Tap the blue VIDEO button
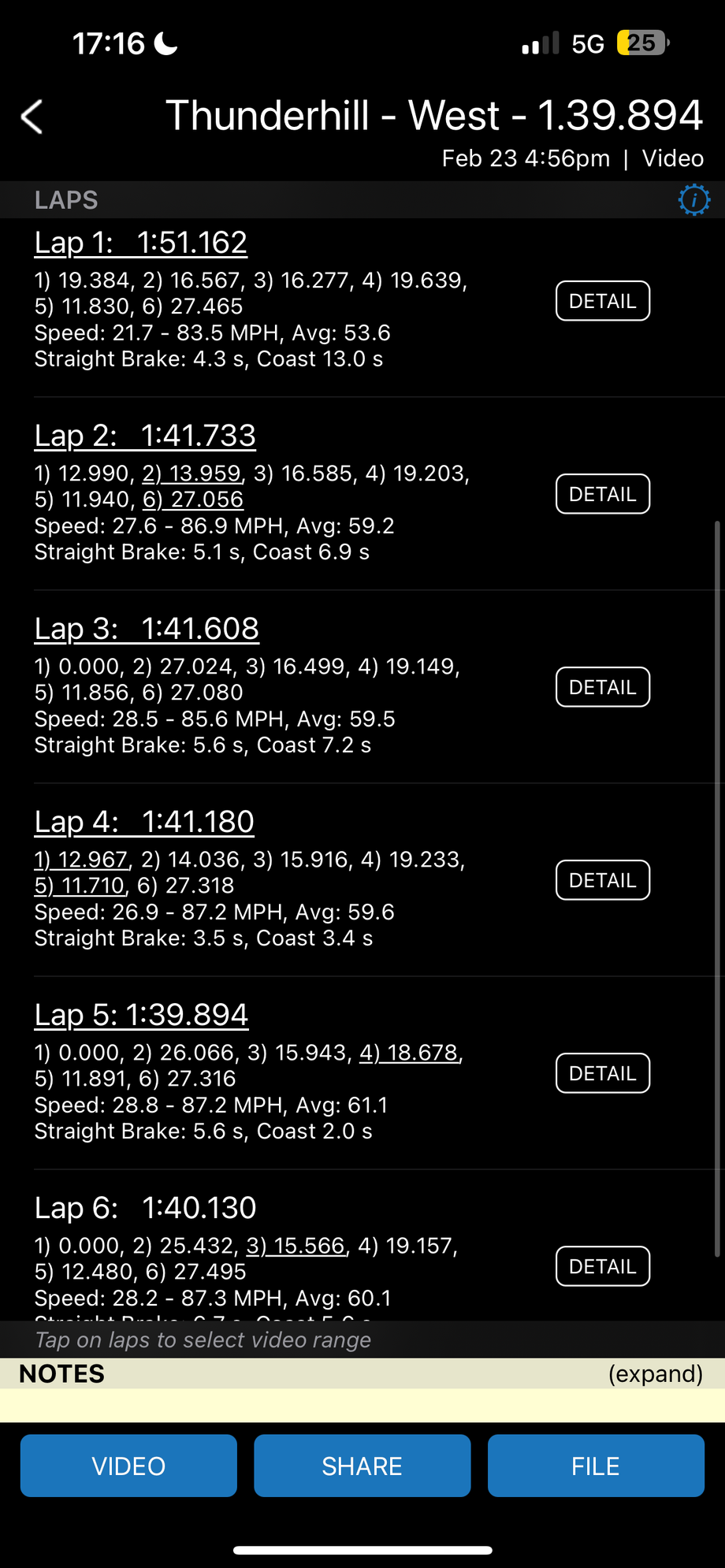The image size is (725, 1568). click(128, 1466)
